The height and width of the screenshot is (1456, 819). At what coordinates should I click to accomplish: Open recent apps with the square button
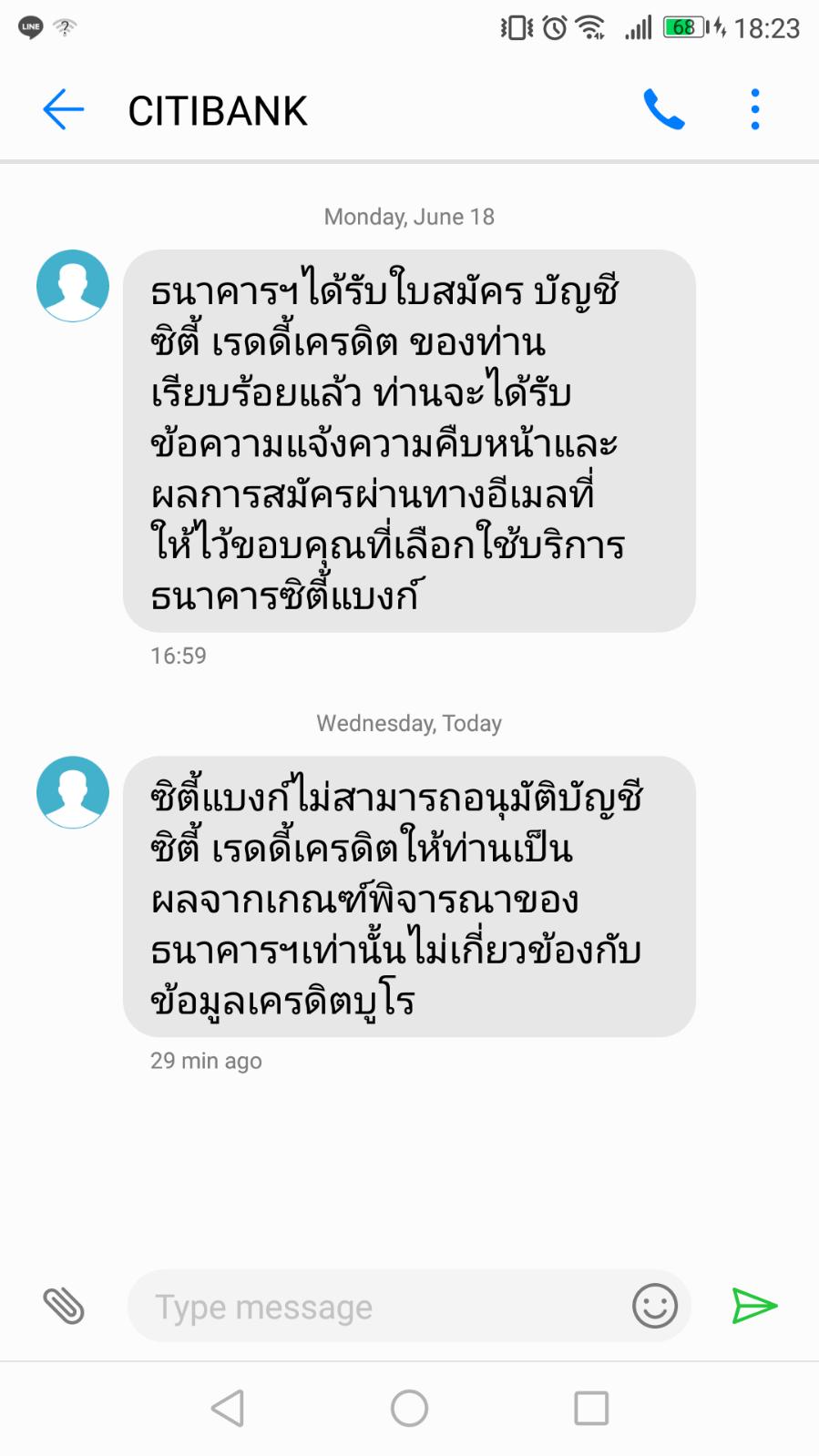coord(591,1408)
